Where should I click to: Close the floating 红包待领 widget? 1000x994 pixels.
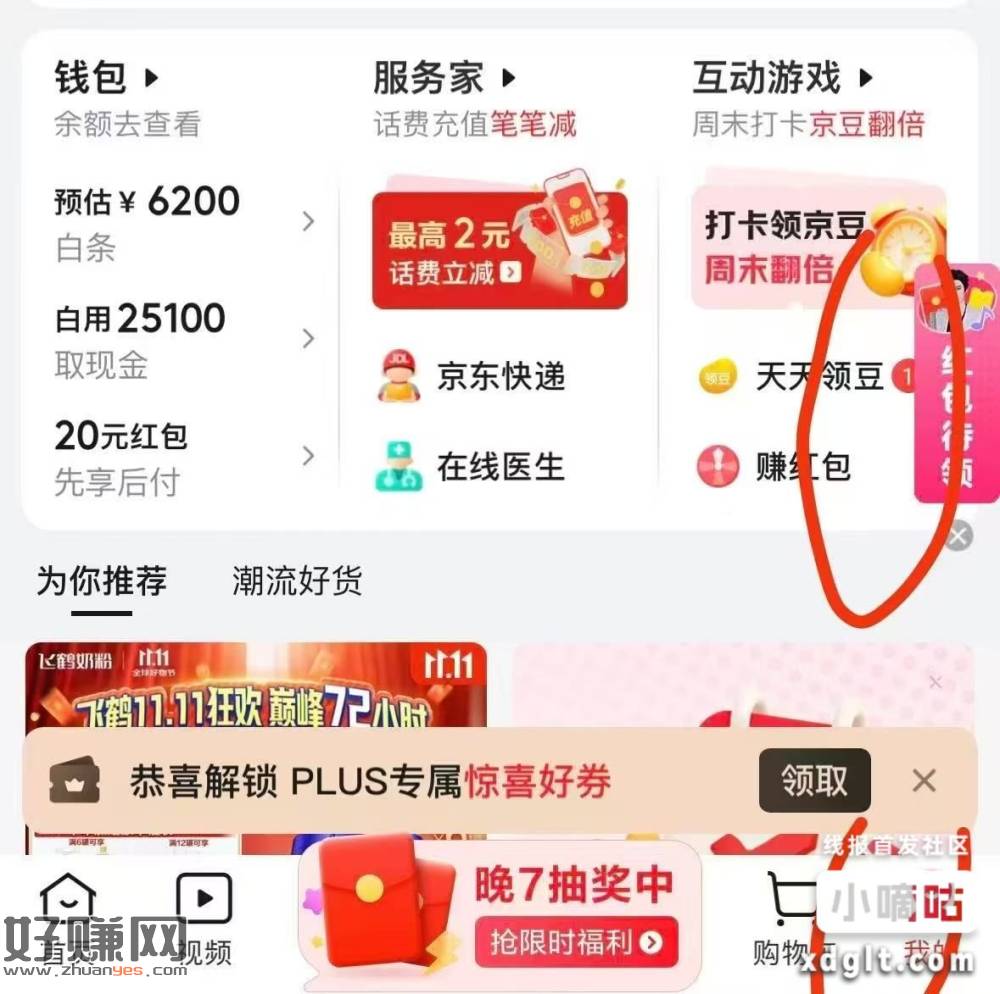(958, 537)
